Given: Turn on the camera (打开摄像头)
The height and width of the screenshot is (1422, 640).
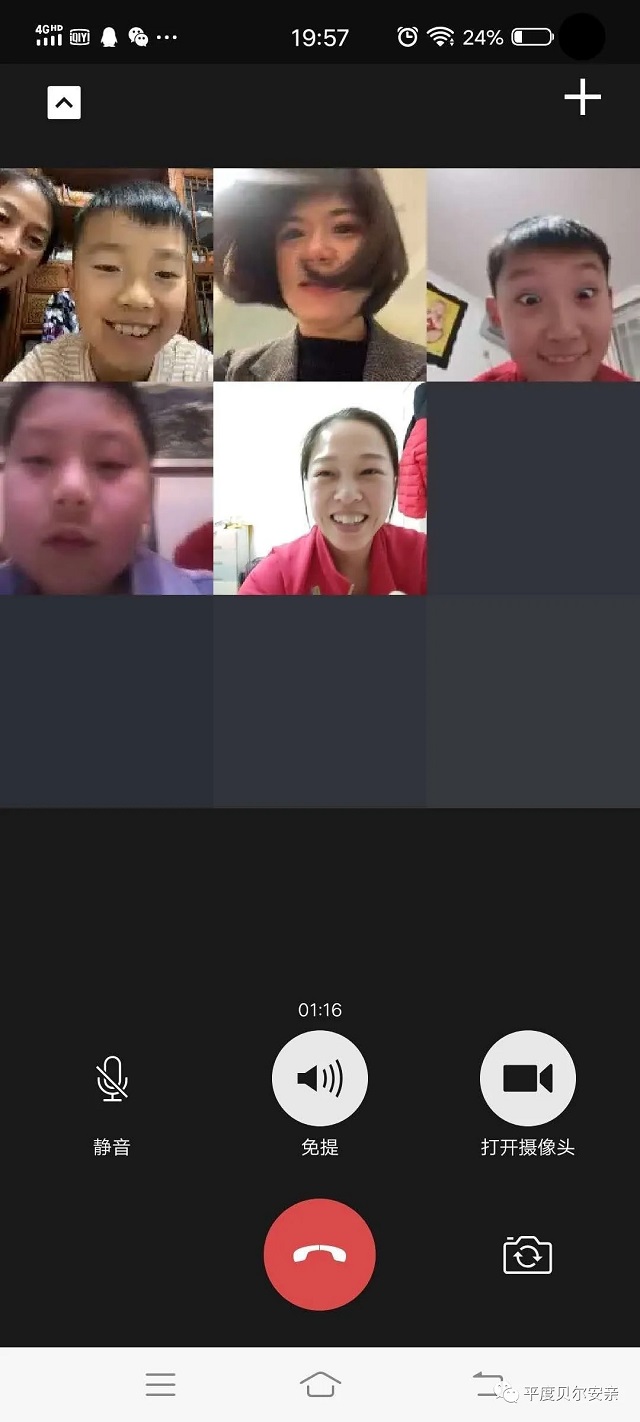Looking at the screenshot, I should [x=527, y=1079].
